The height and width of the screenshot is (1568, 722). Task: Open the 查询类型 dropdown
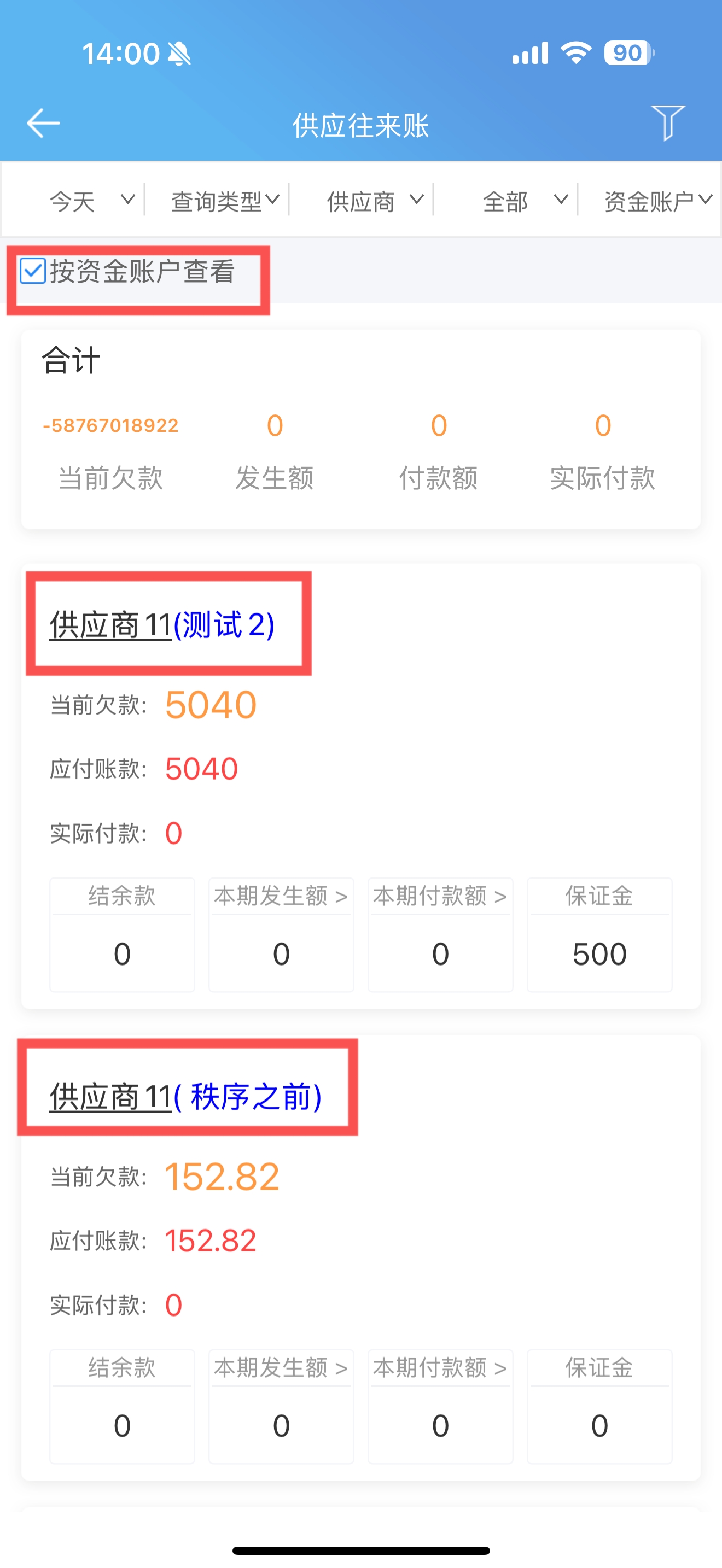point(225,200)
